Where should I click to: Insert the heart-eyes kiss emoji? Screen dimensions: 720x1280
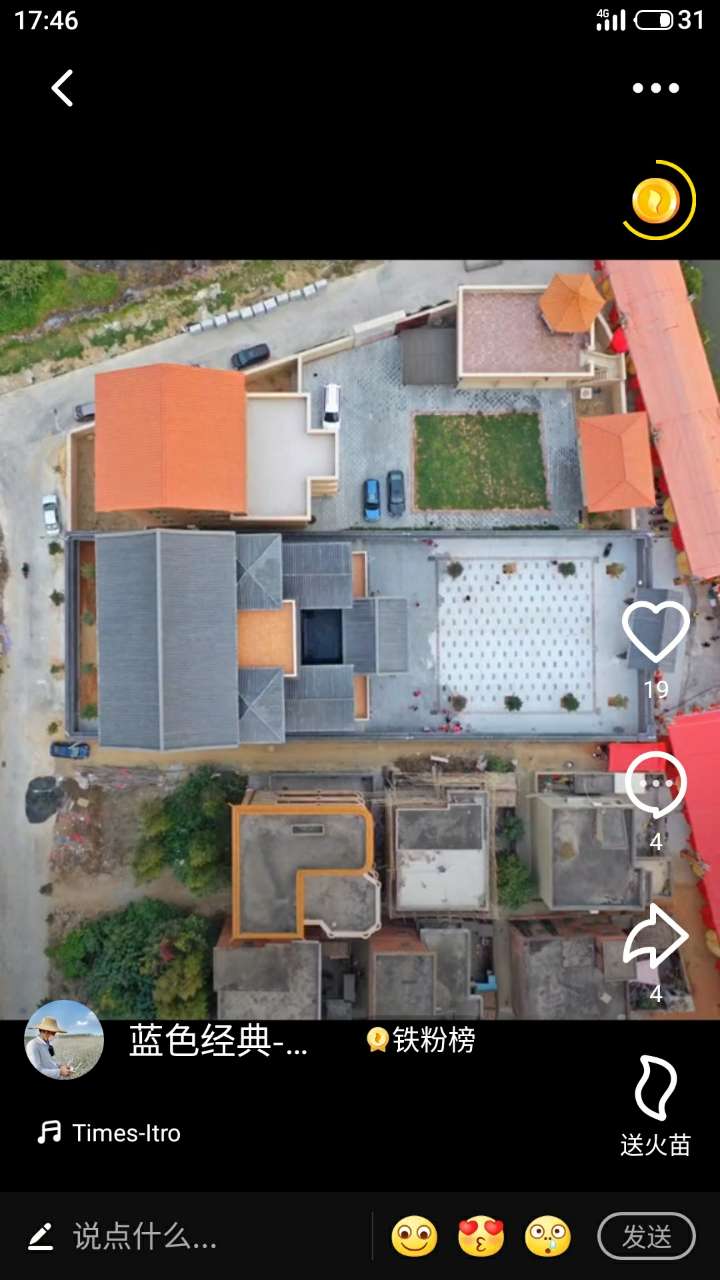tap(481, 1237)
